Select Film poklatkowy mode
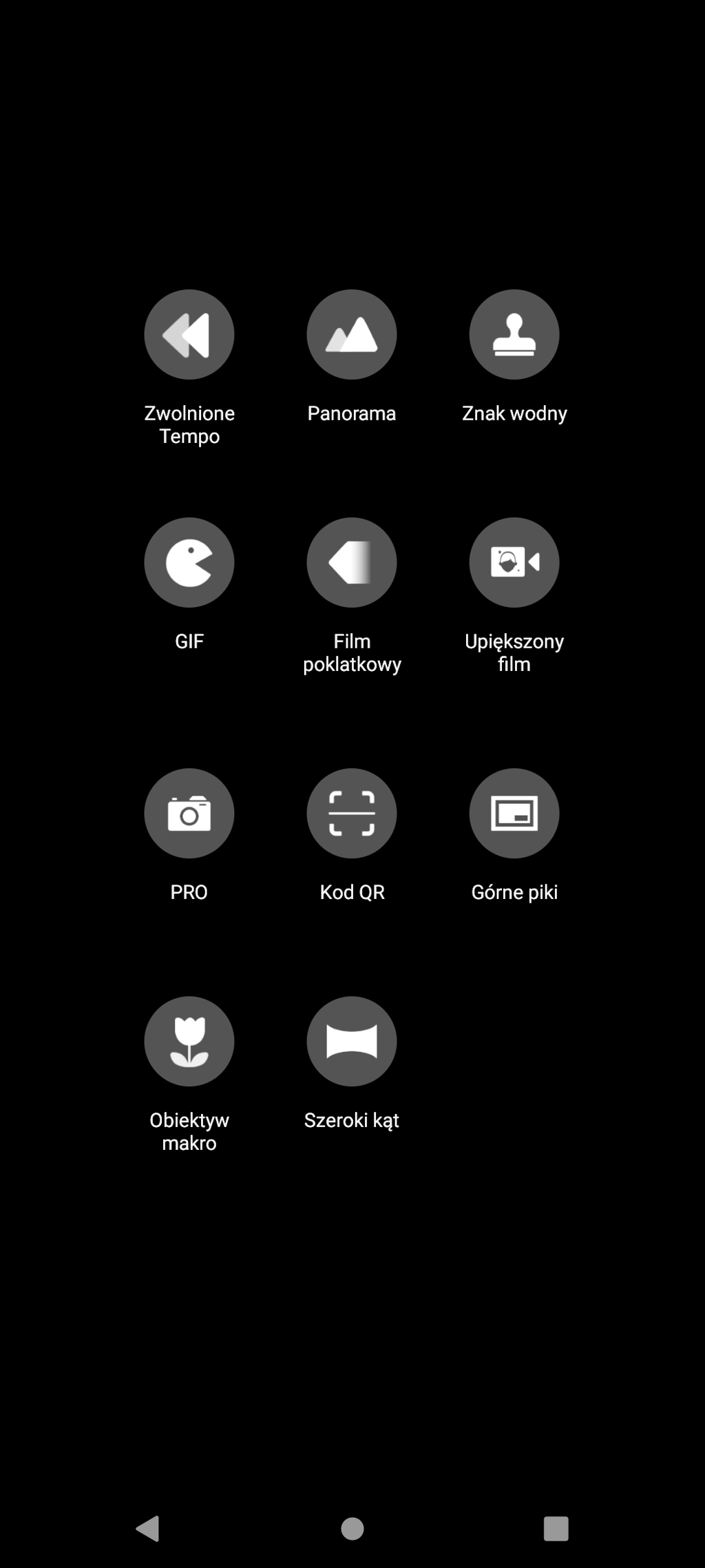This screenshot has width=705, height=1568. [352, 563]
